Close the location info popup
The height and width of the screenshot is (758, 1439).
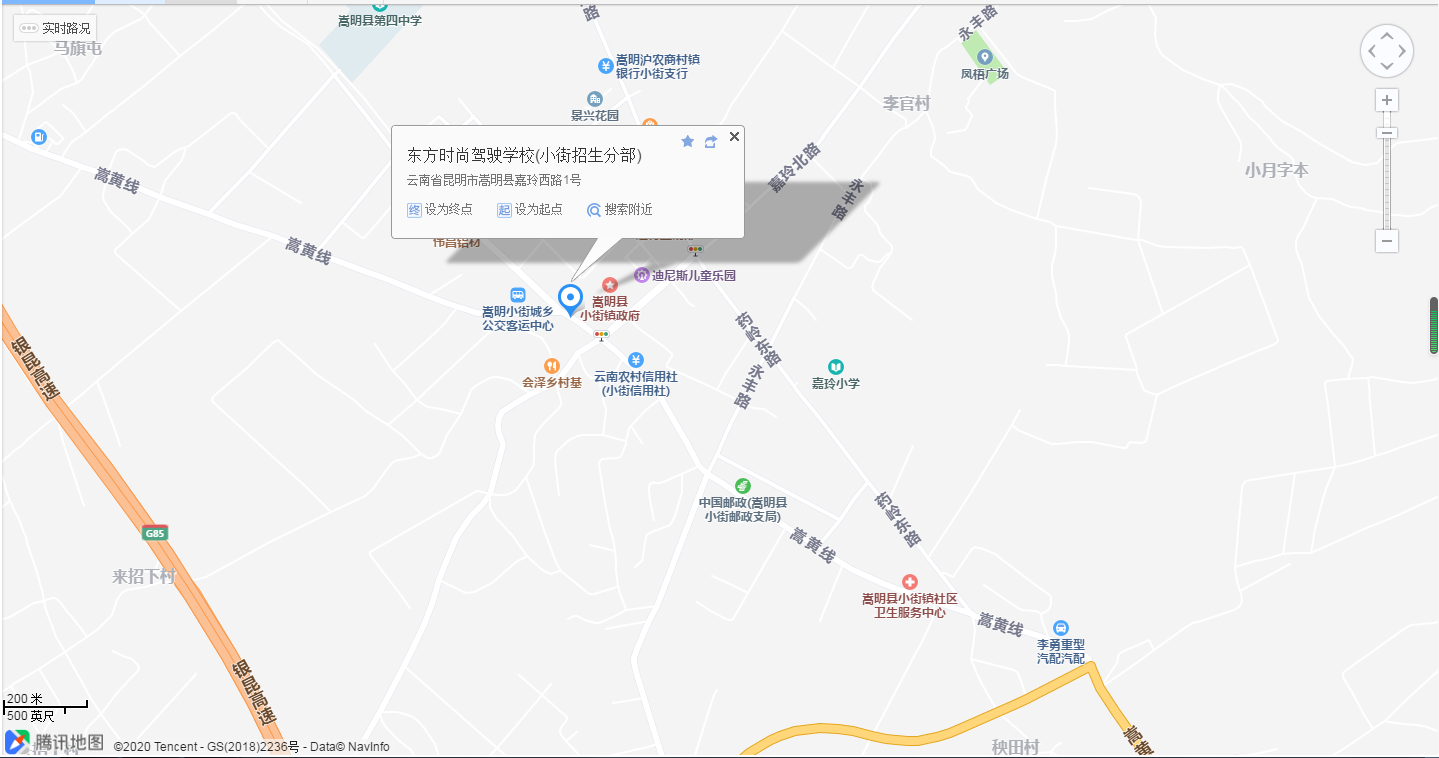tap(734, 137)
